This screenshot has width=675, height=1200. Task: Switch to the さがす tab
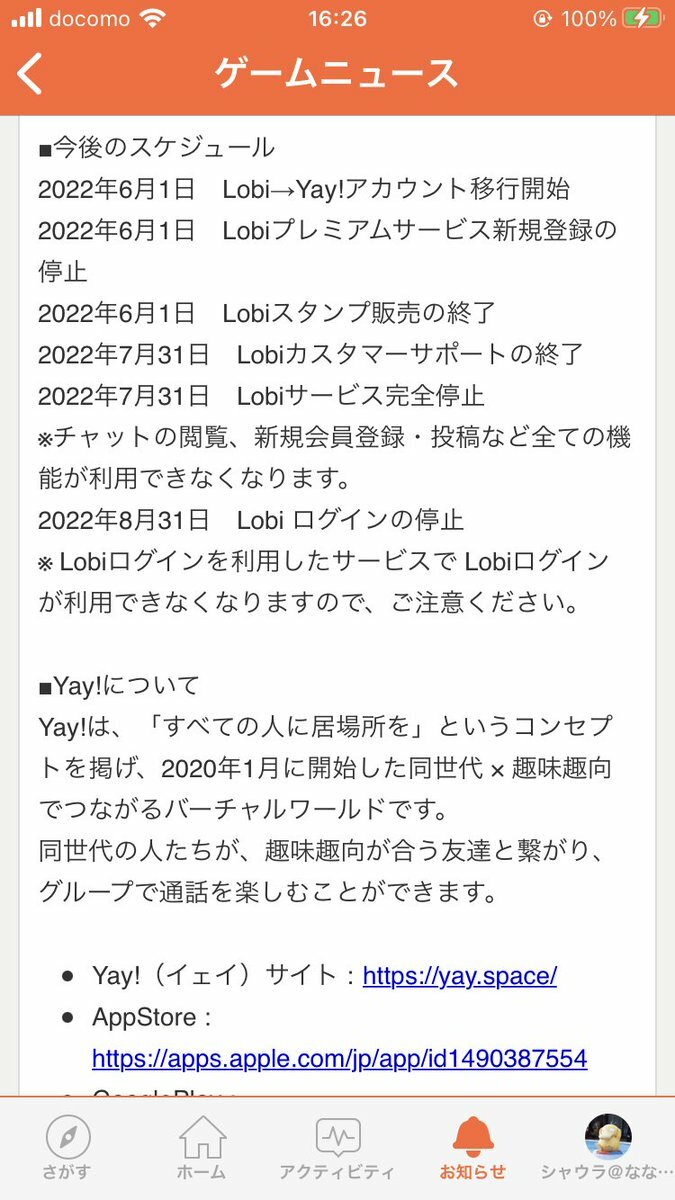pos(68,1148)
